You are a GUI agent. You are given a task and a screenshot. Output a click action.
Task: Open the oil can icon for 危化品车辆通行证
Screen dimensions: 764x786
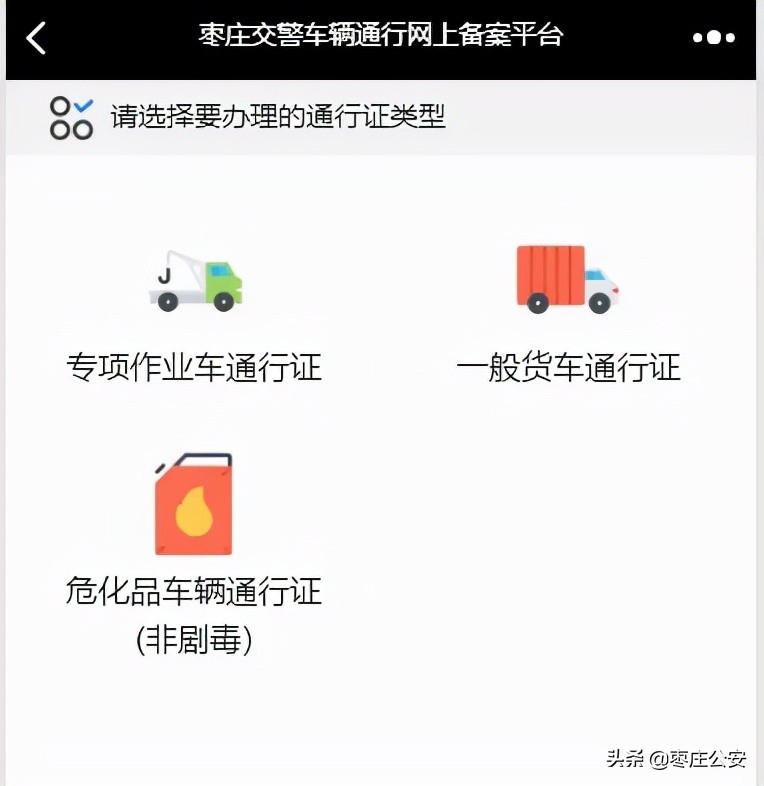coord(195,505)
